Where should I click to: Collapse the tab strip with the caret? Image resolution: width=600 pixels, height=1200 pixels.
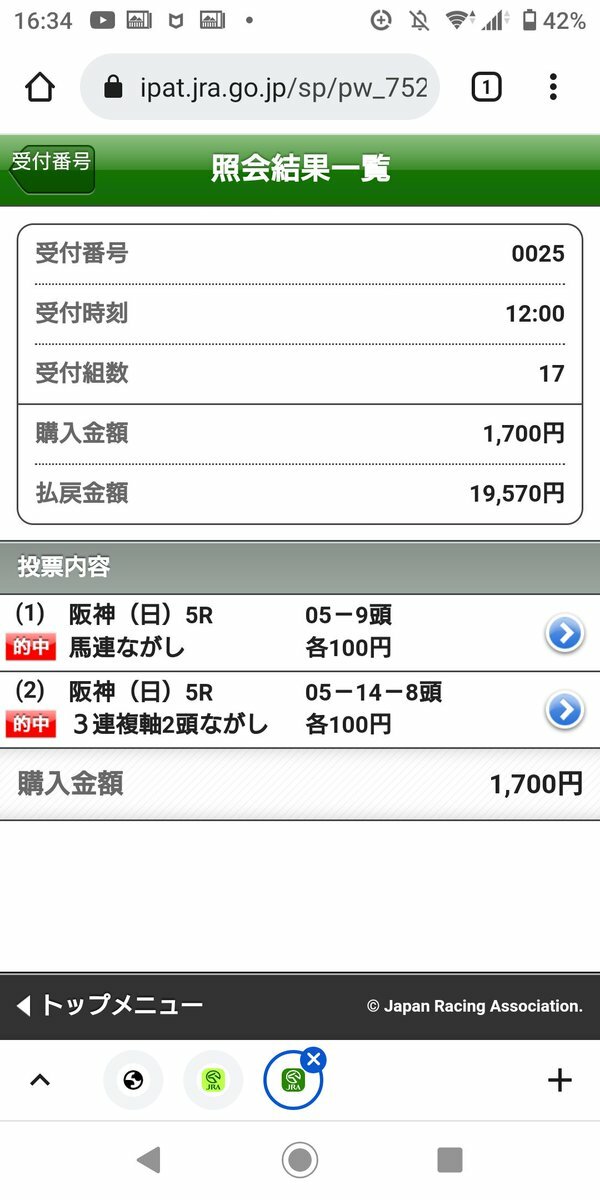point(40,1080)
